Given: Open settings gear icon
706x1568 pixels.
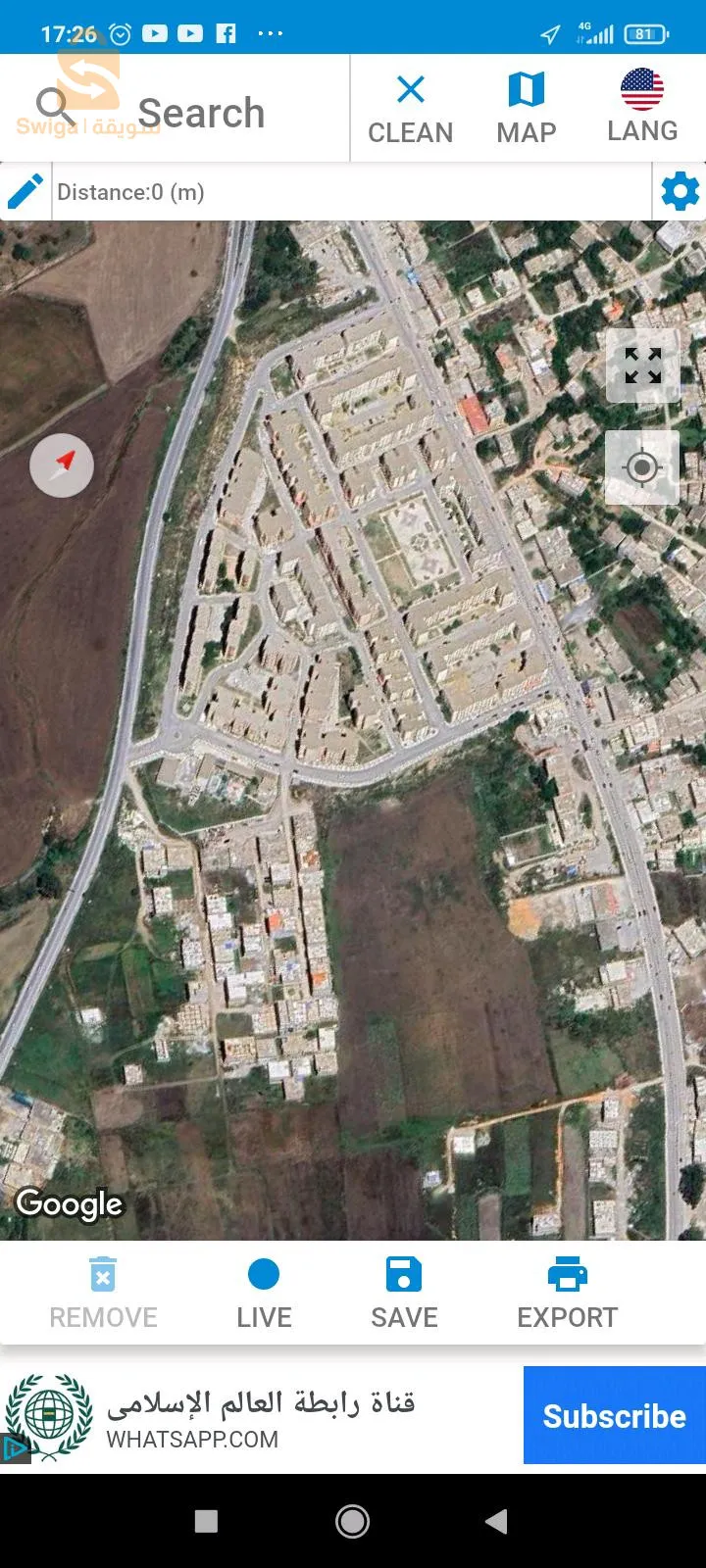Looking at the screenshot, I should (680, 192).
